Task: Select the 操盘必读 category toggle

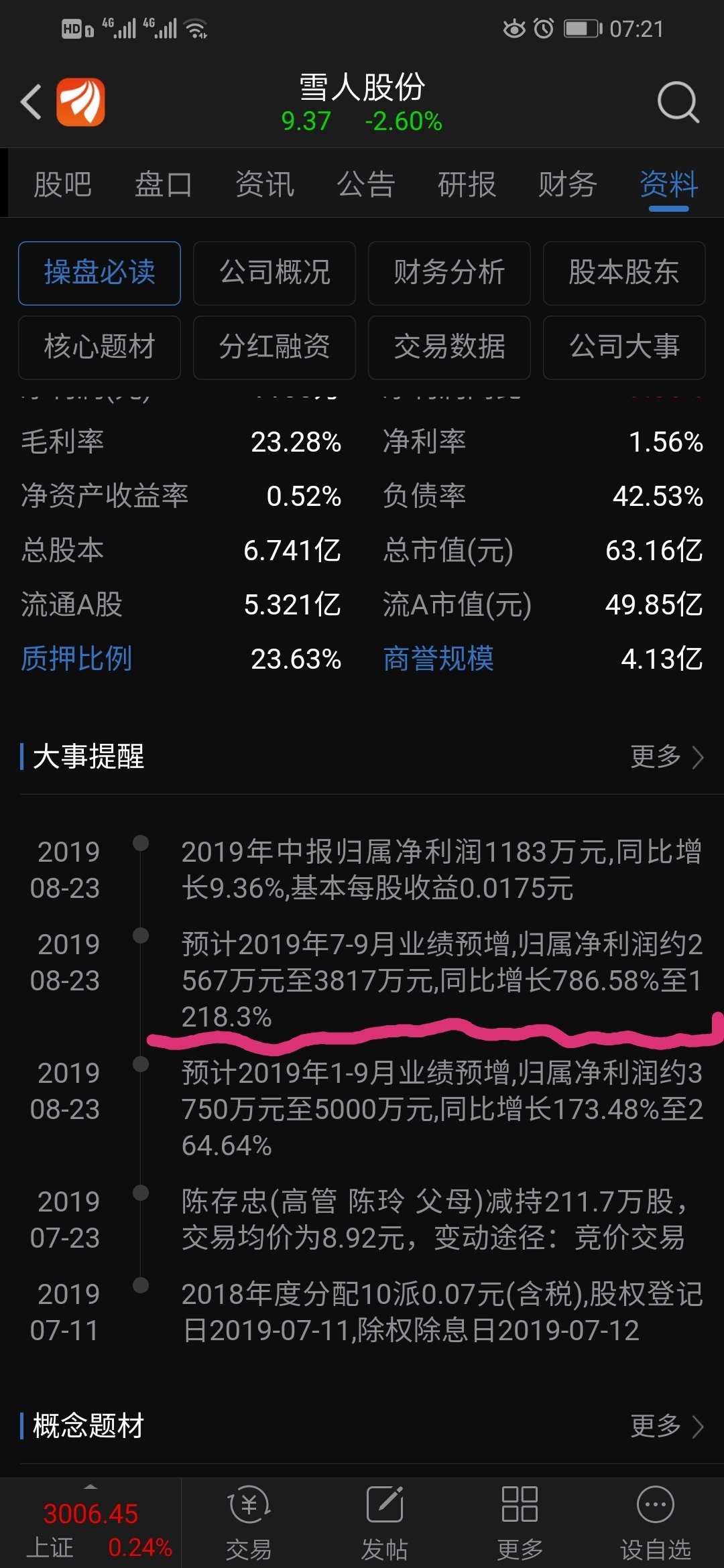Action: click(x=99, y=273)
